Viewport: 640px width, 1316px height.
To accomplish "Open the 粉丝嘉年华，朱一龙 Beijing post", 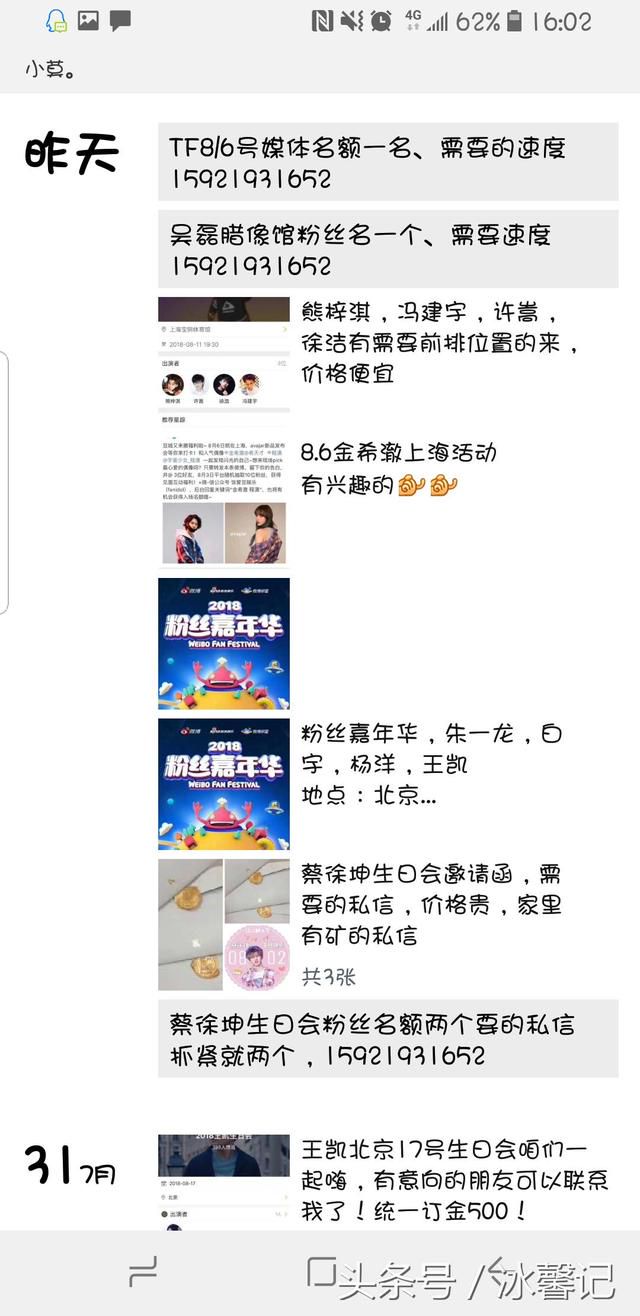I will [x=388, y=784].
